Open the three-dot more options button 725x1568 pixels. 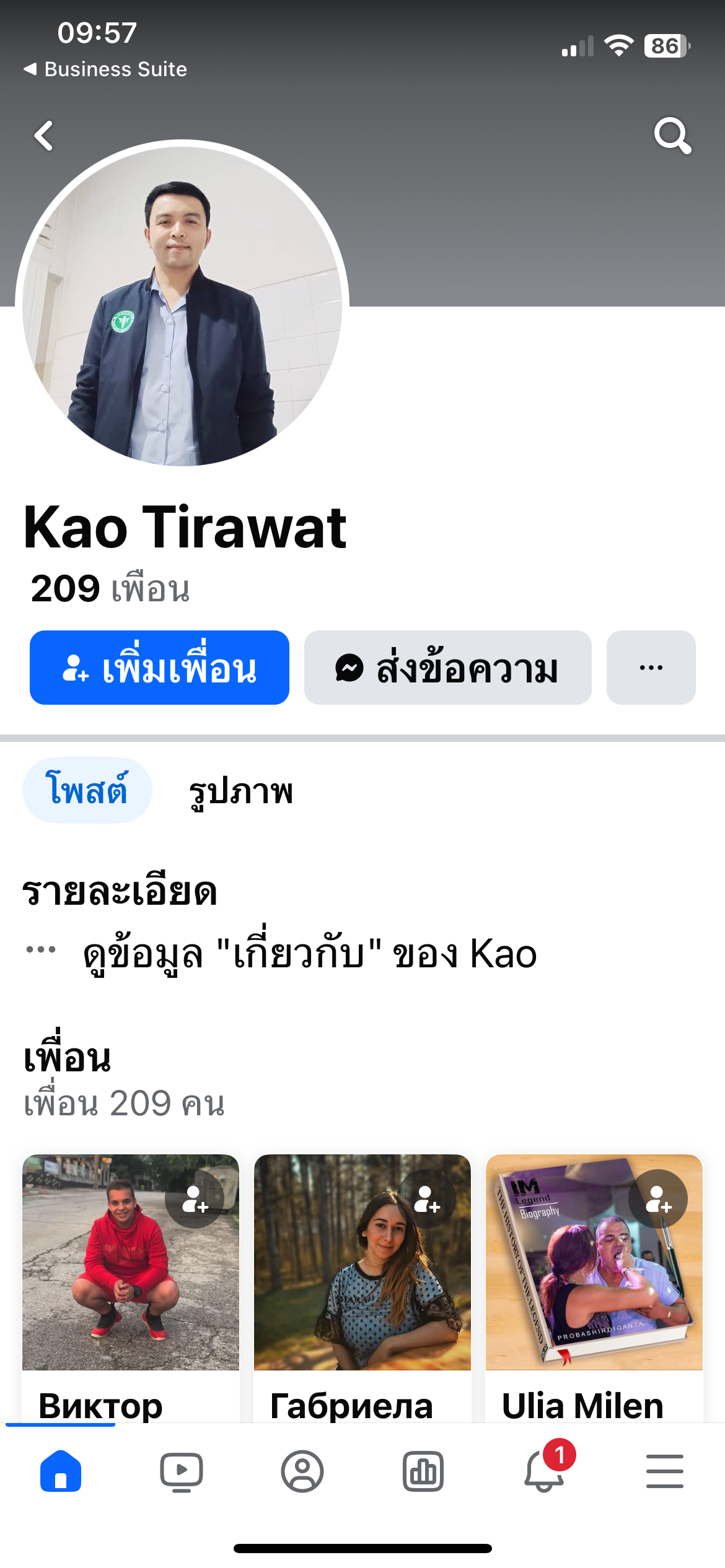tap(651, 668)
